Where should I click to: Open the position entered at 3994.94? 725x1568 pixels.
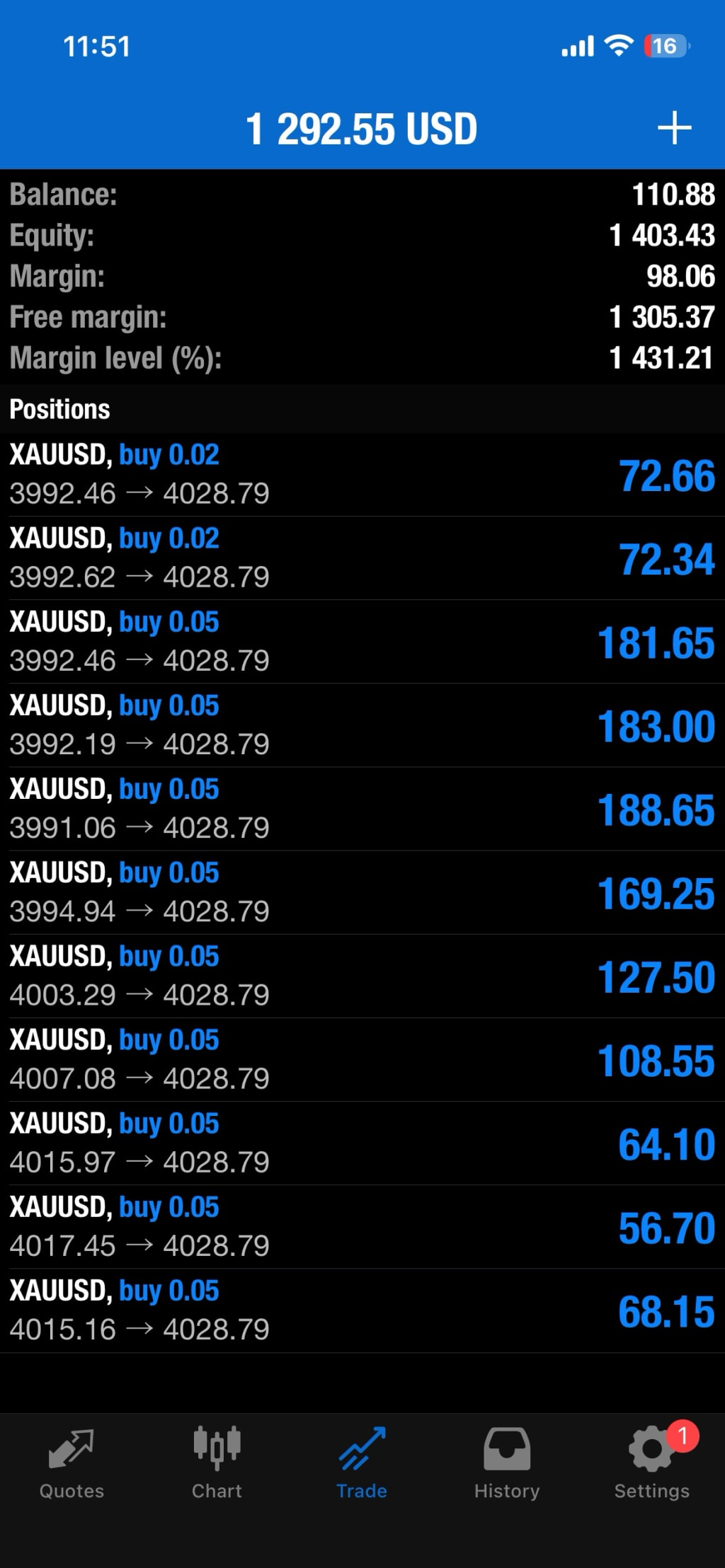tap(362, 892)
